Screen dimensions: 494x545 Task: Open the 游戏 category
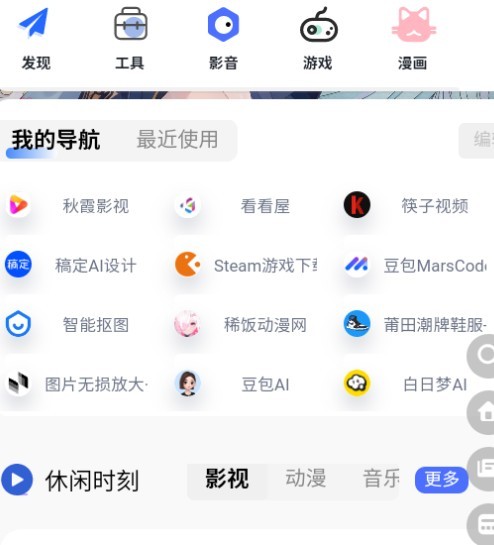[318, 39]
